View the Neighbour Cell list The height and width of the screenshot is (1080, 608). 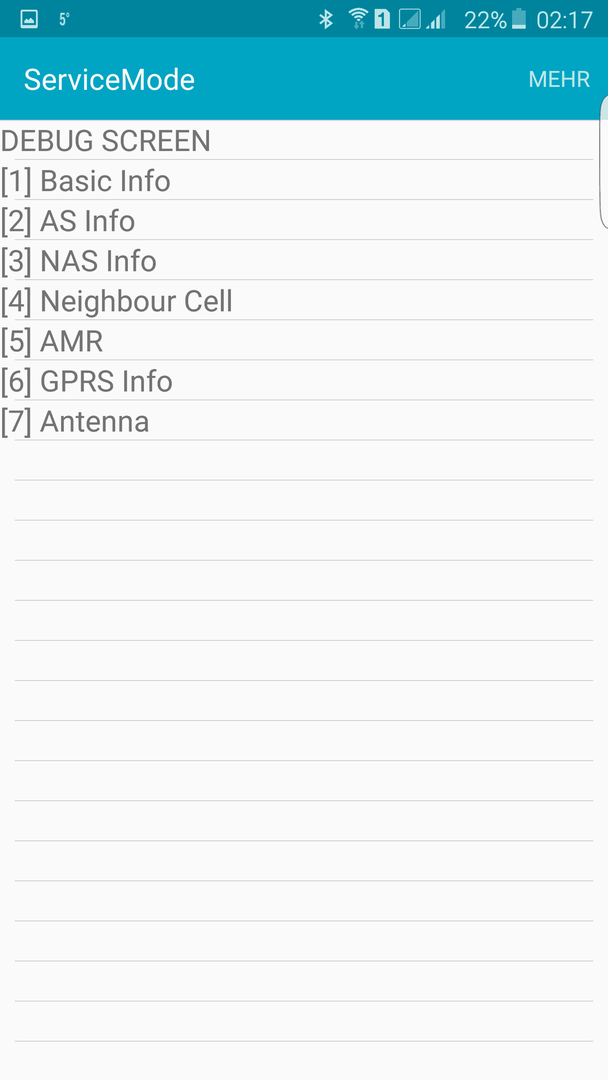(x=297, y=300)
